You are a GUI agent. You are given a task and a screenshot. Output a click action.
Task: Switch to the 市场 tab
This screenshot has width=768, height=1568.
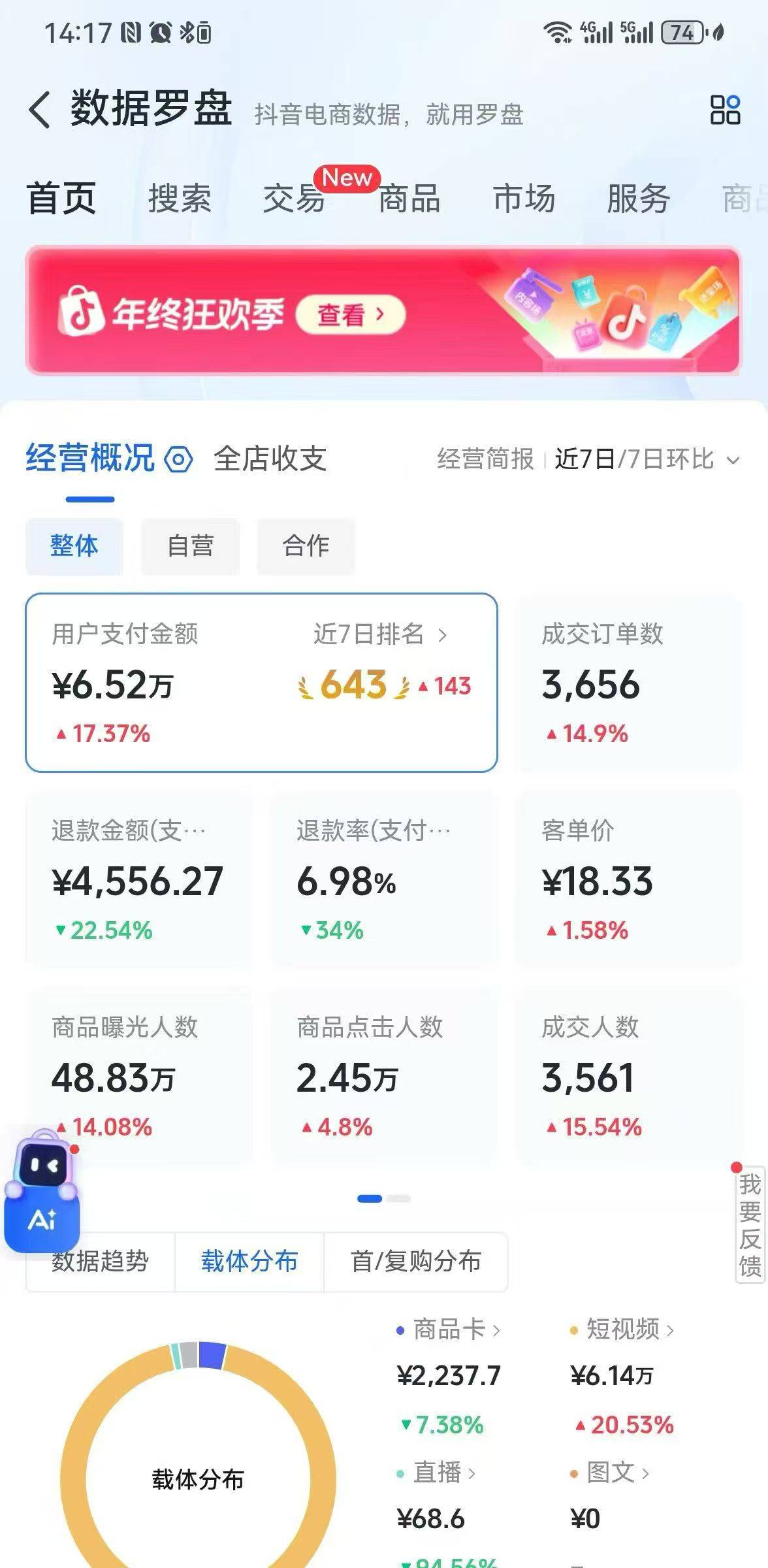[x=524, y=199]
